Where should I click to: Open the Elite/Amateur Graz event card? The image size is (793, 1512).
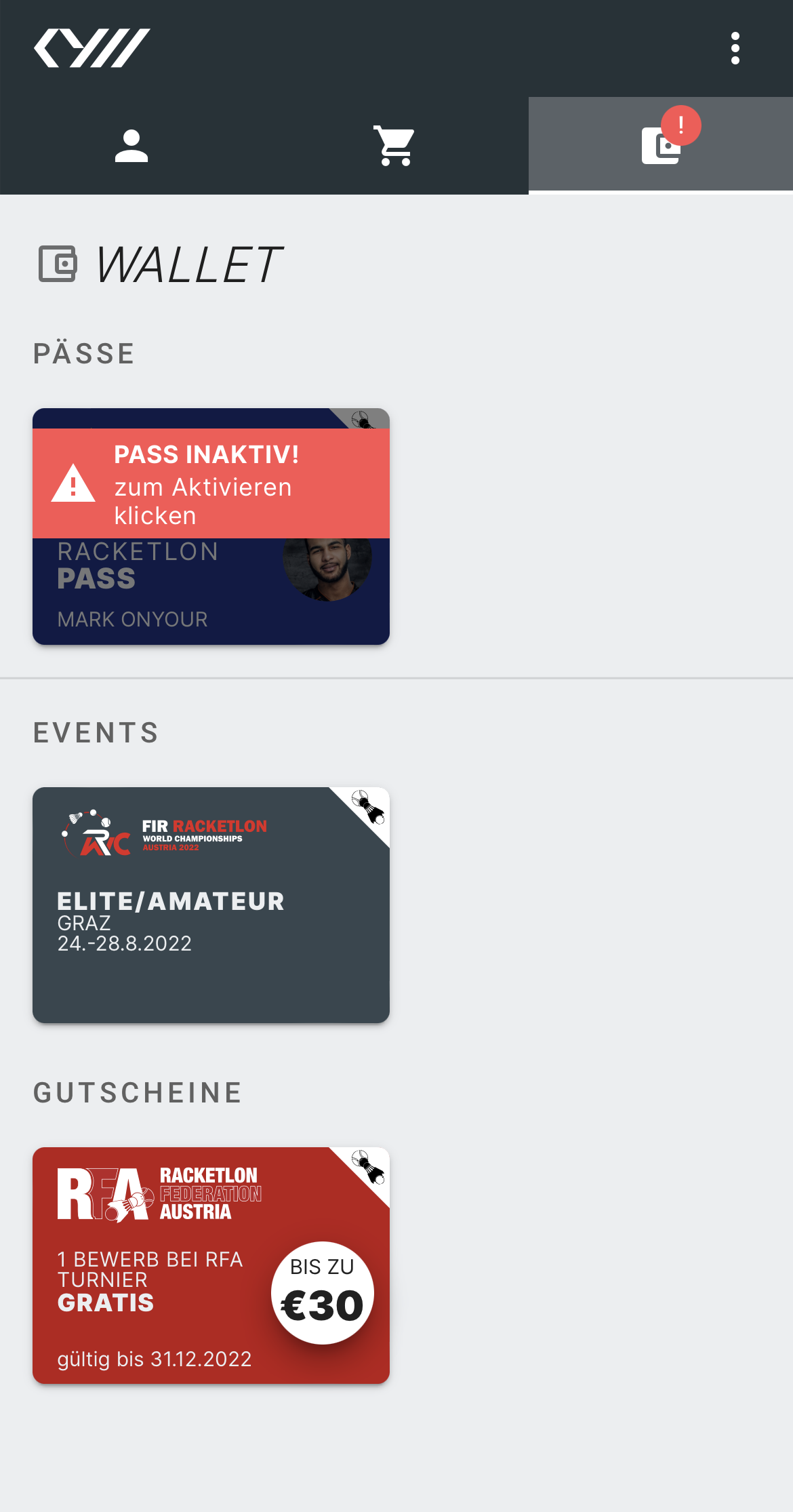211,905
